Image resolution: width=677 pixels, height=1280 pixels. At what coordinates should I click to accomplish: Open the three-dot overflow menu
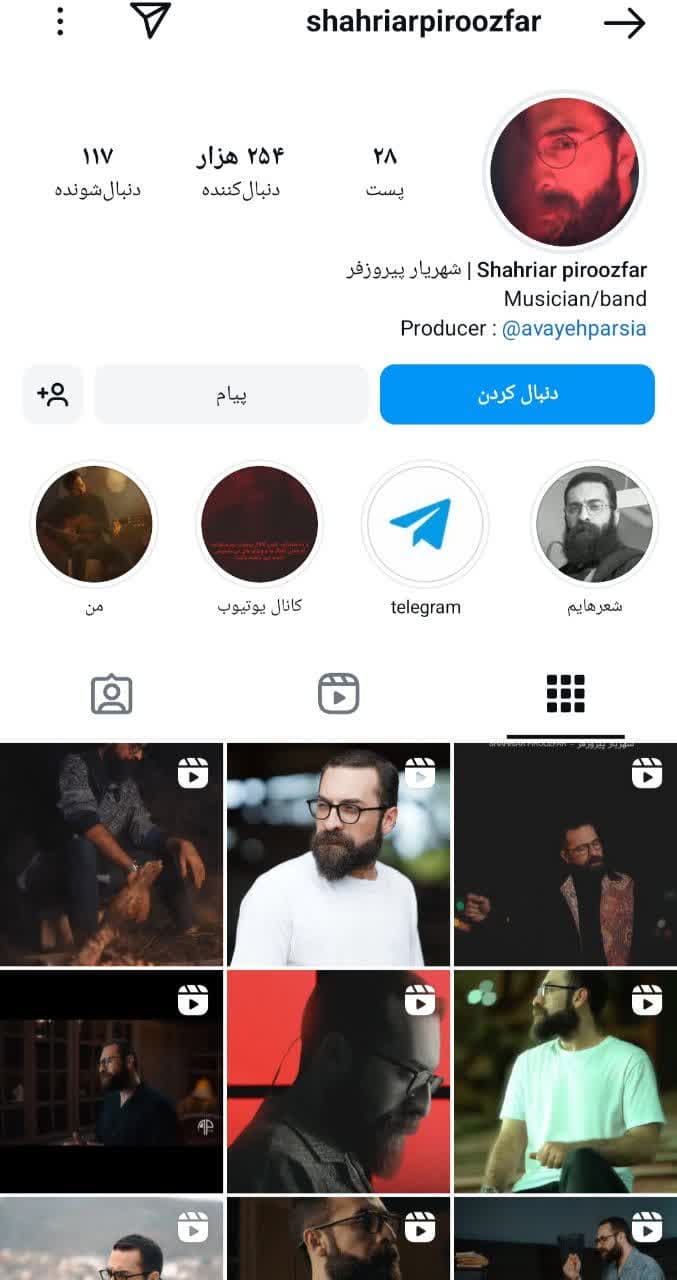(x=60, y=22)
